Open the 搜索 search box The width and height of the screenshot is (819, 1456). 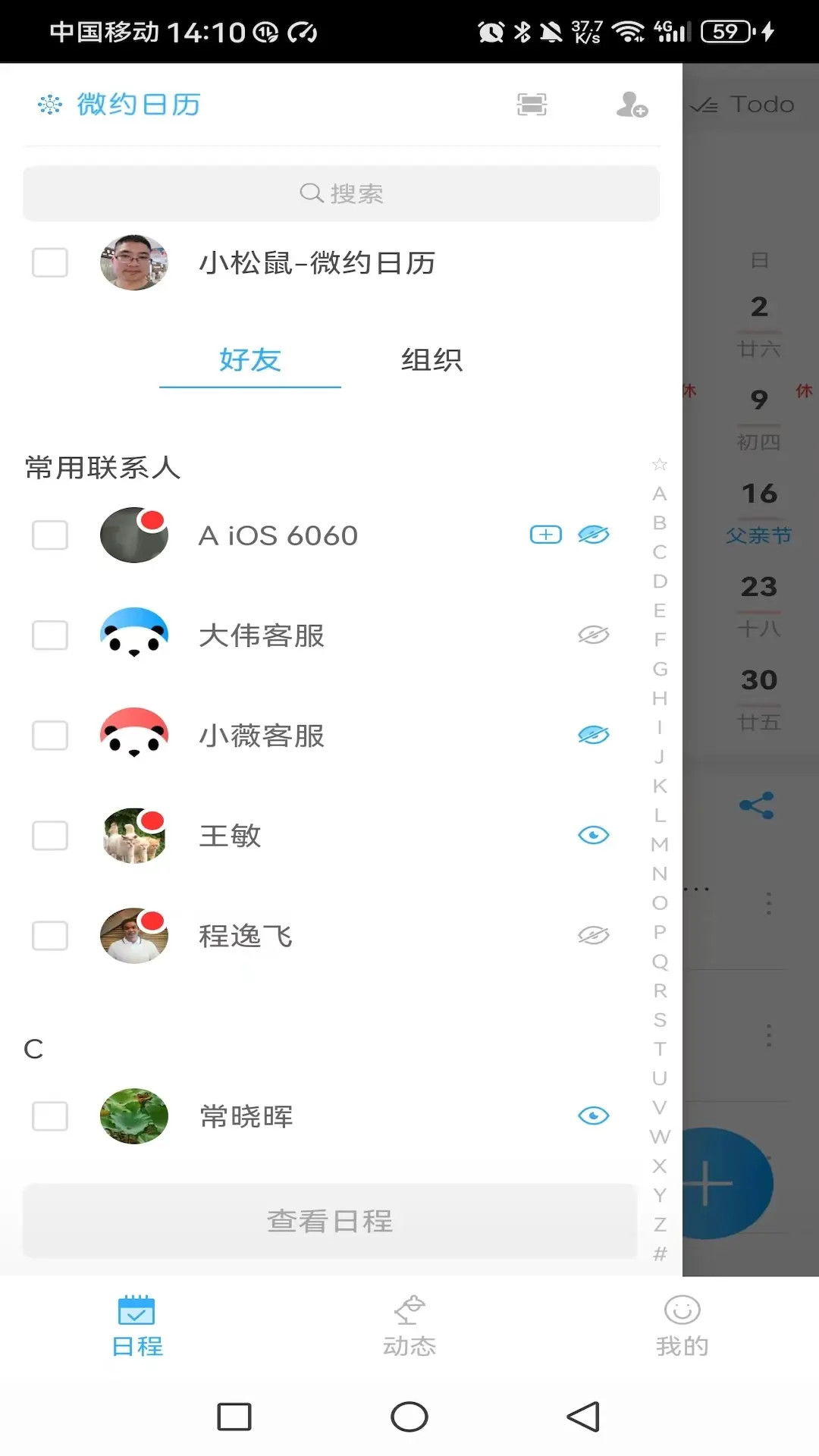341,193
